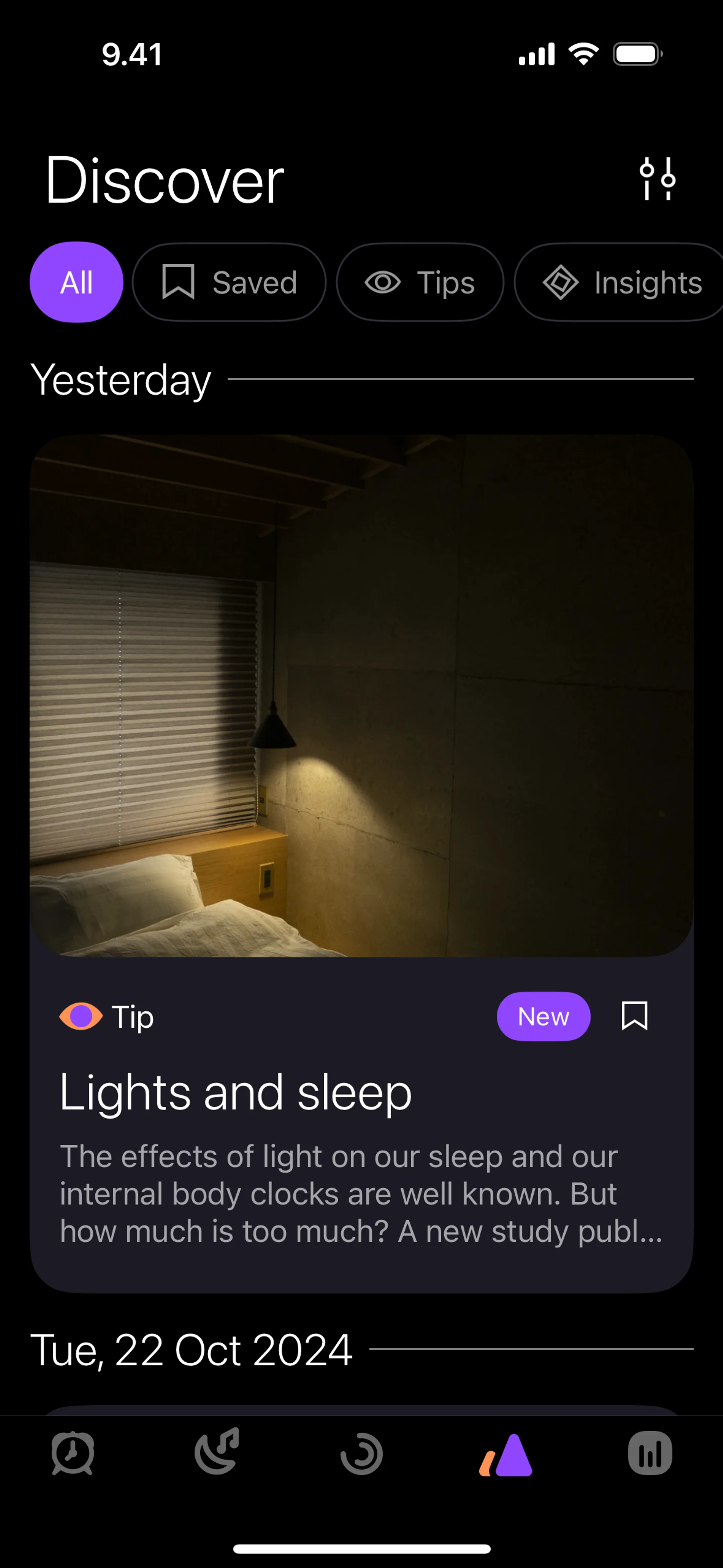This screenshot has width=723, height=1568.
Task: Open the moon and music sleep tab
Action: click(x=217, y=1453)
